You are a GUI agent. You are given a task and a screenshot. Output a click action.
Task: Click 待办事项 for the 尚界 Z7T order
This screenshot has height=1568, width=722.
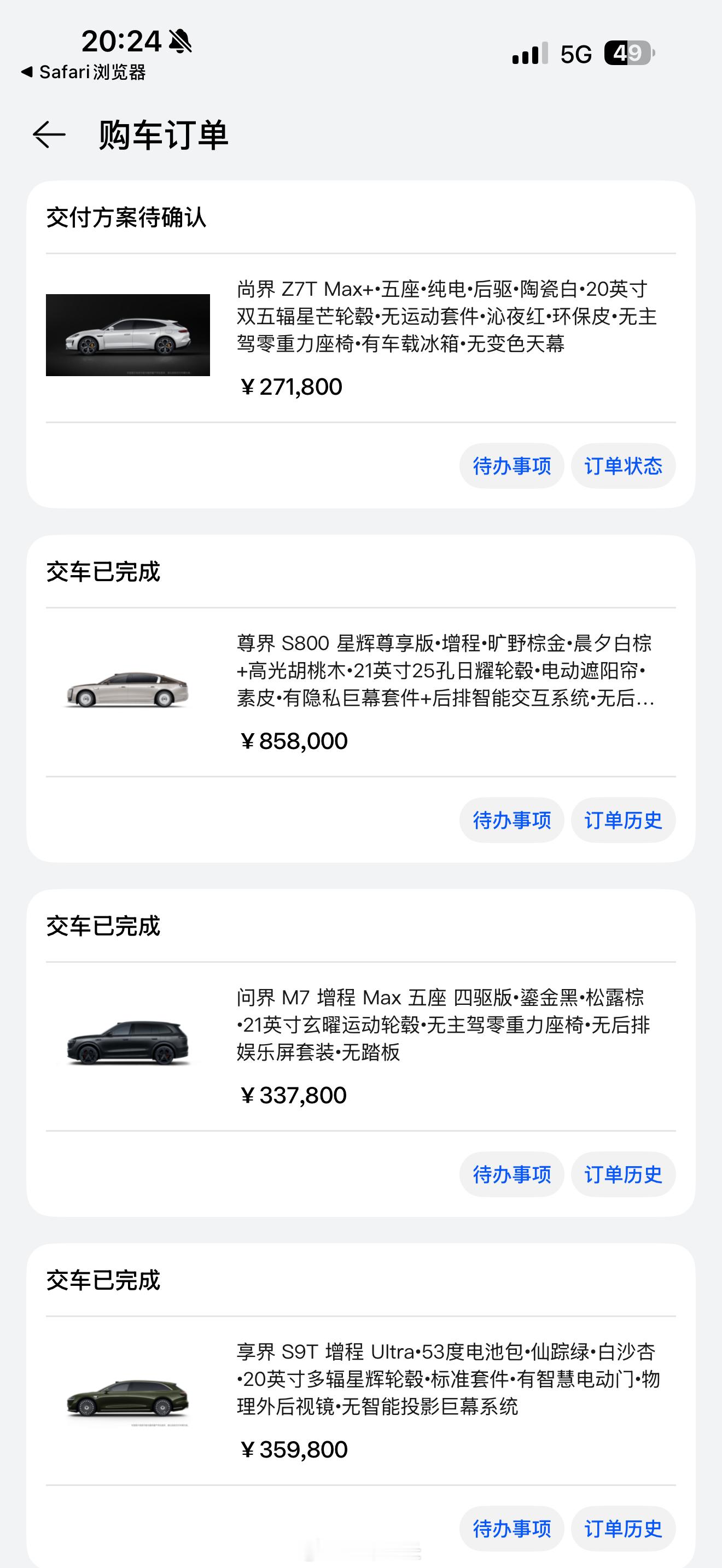point(511,466)
